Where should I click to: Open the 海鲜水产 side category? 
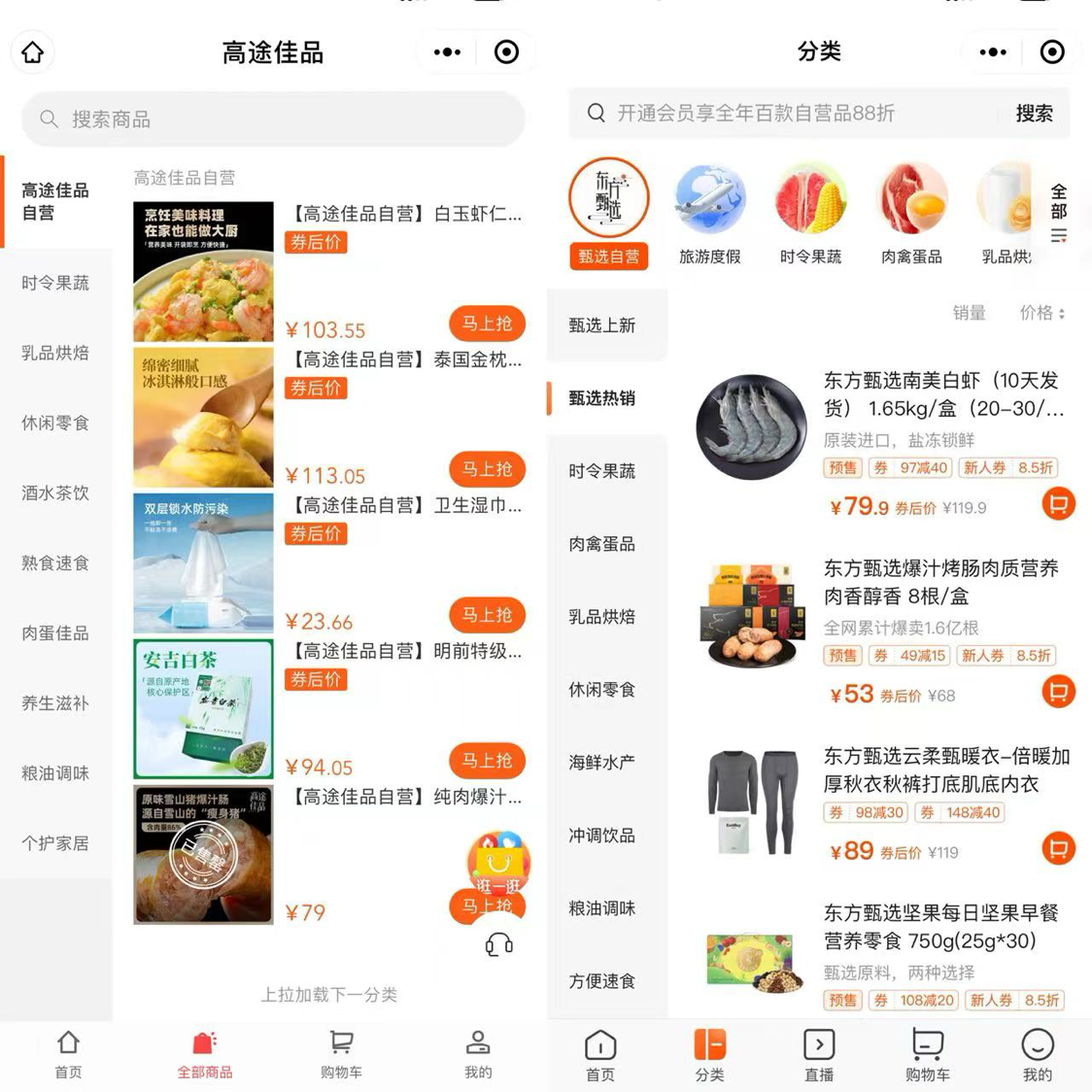[602, 763]
